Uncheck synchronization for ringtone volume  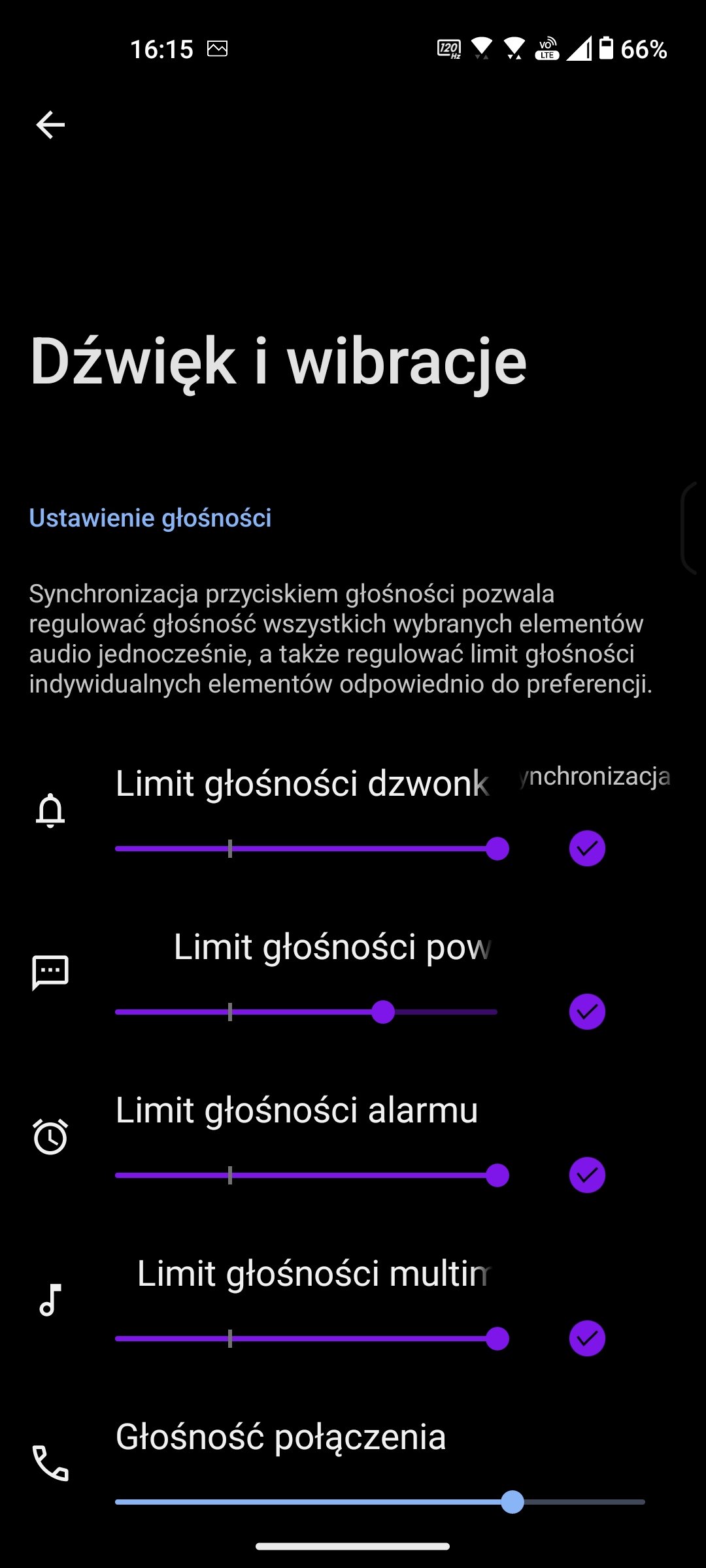point(587,849)
